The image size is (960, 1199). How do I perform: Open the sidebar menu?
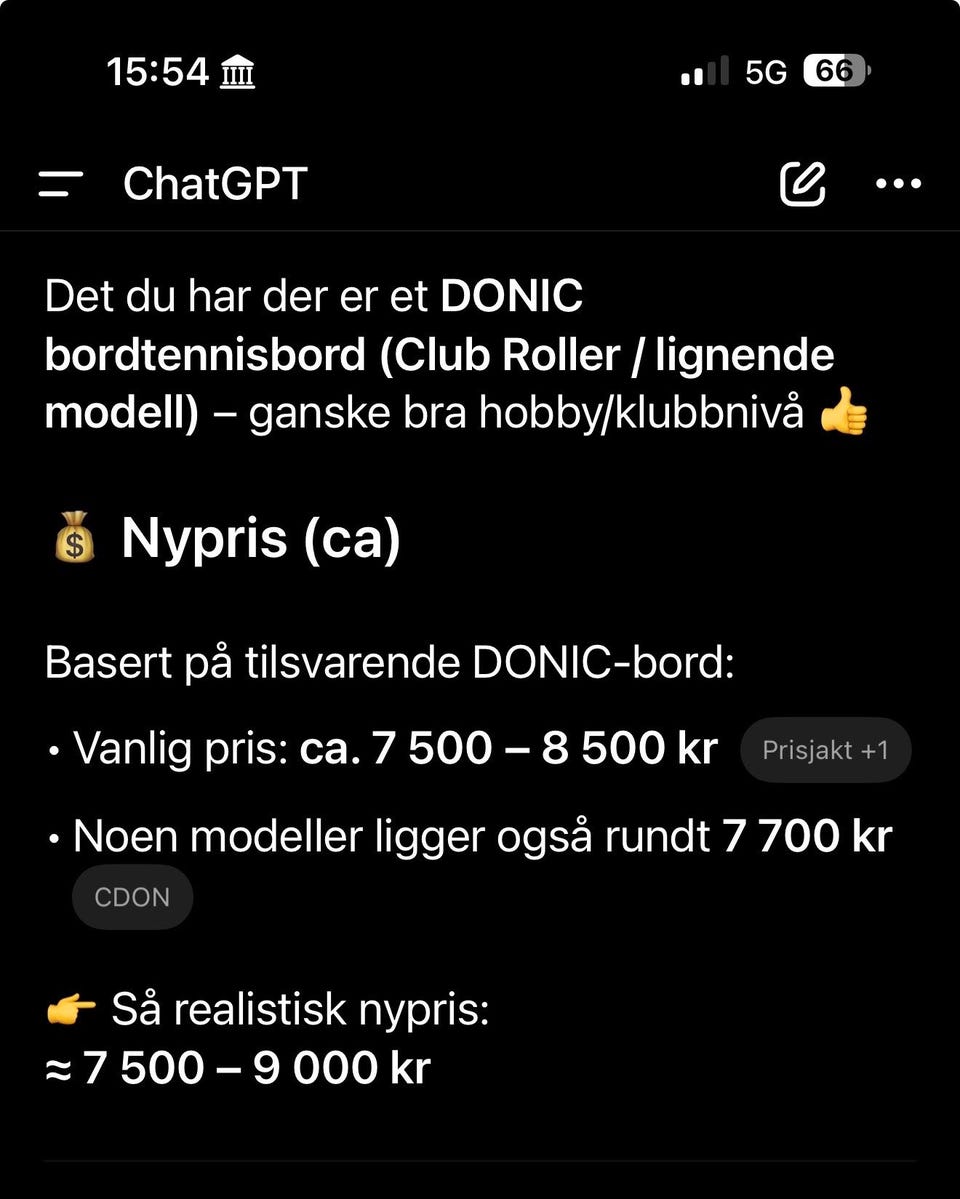(x=61, y=184)
